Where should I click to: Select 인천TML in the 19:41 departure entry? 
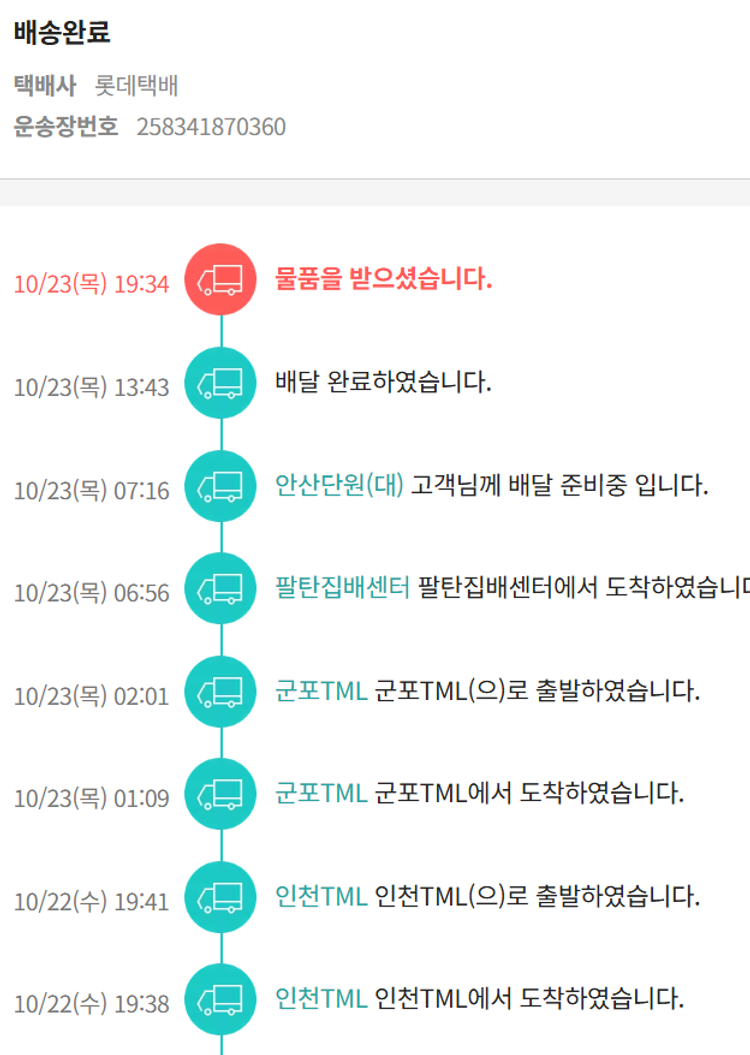pyautogui.click(x=321, y=897)
